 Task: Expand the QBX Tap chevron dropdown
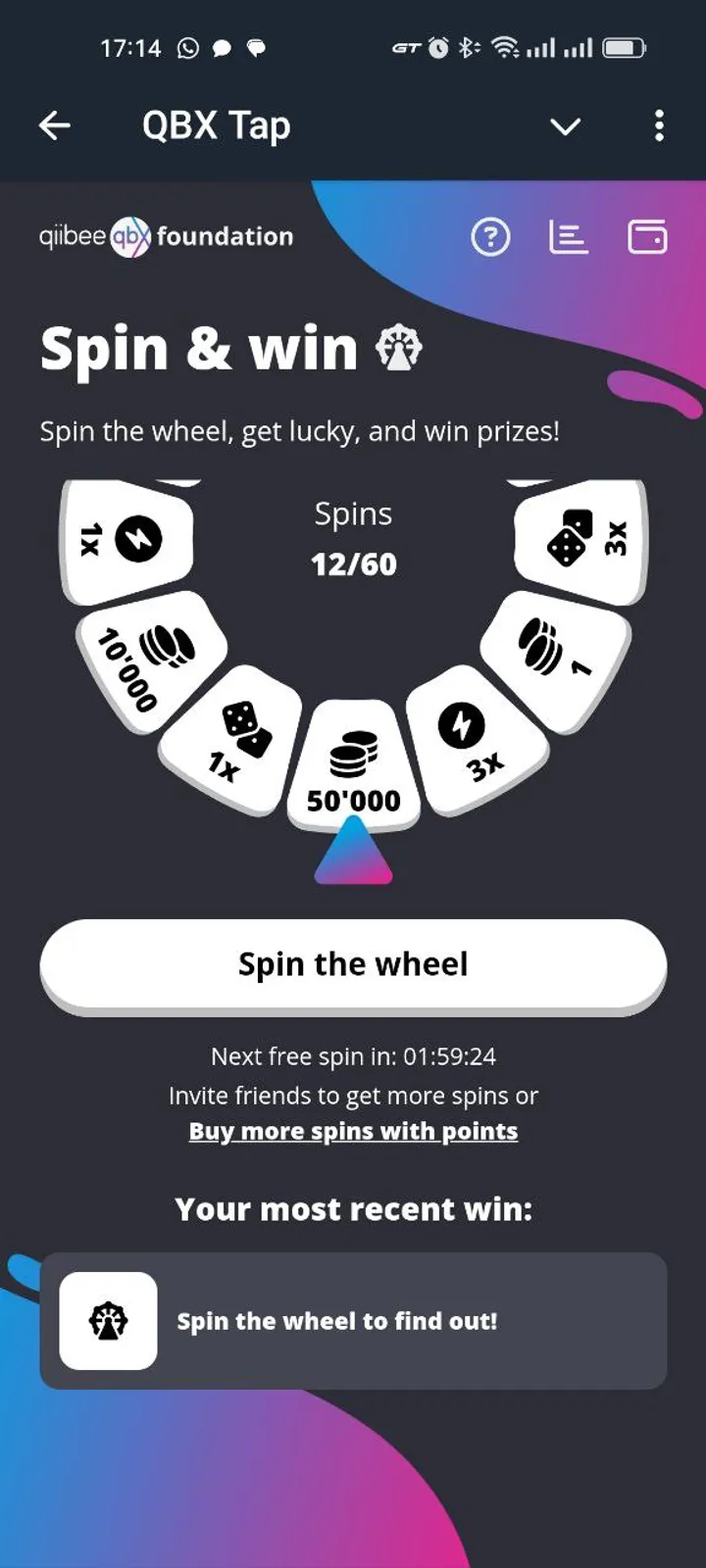point(566,126)
